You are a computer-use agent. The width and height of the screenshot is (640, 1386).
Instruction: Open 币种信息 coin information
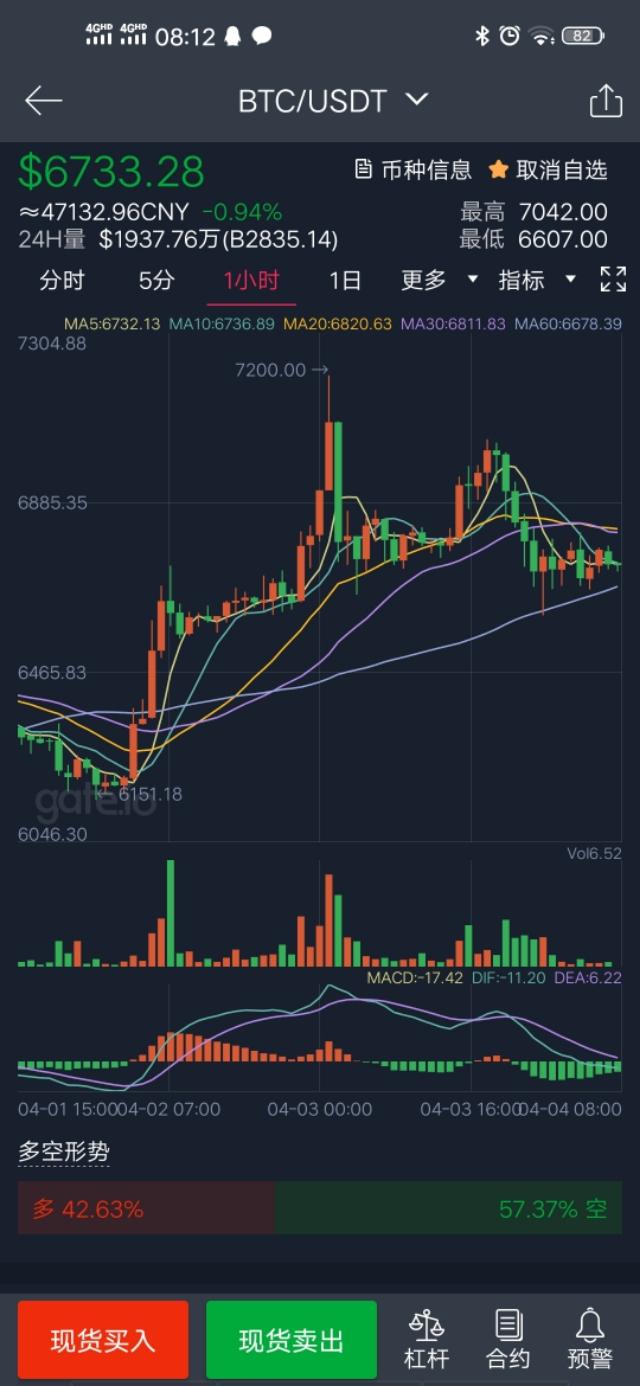point(414,170)
